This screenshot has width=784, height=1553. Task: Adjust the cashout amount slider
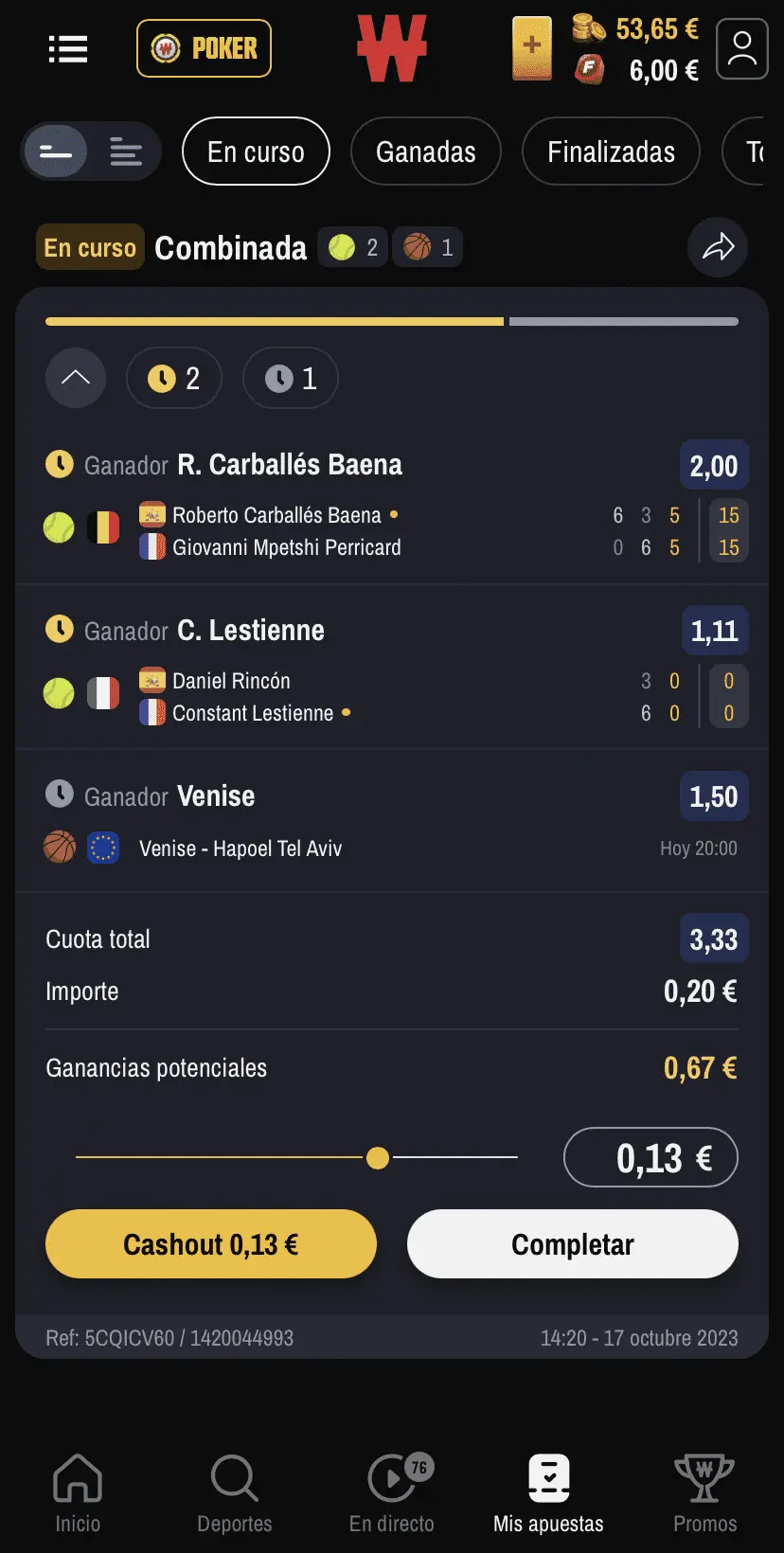coord(378,1158)
